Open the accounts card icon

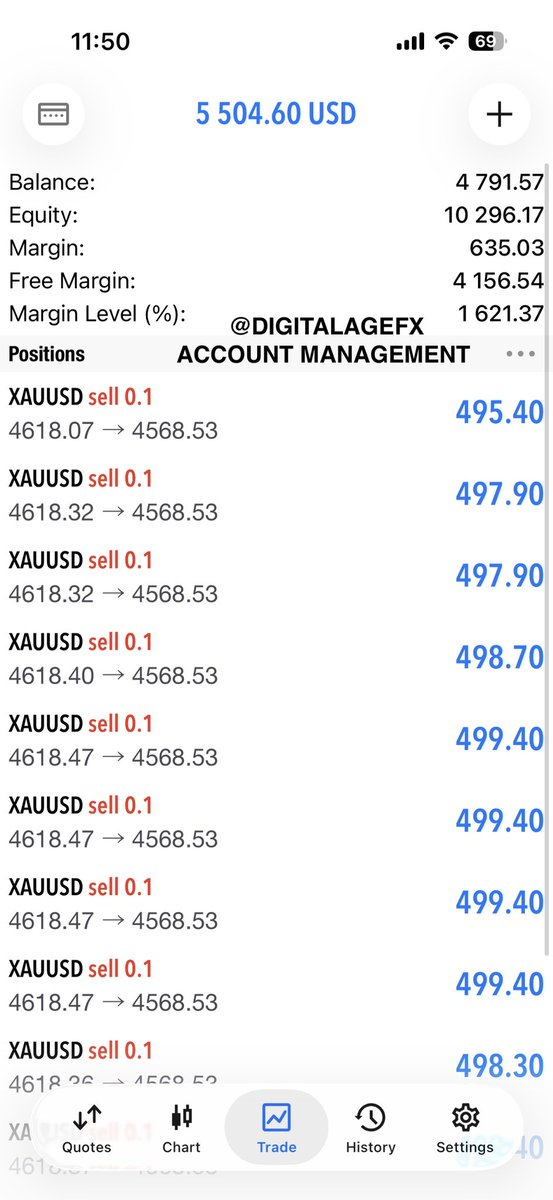click(53, 114)
